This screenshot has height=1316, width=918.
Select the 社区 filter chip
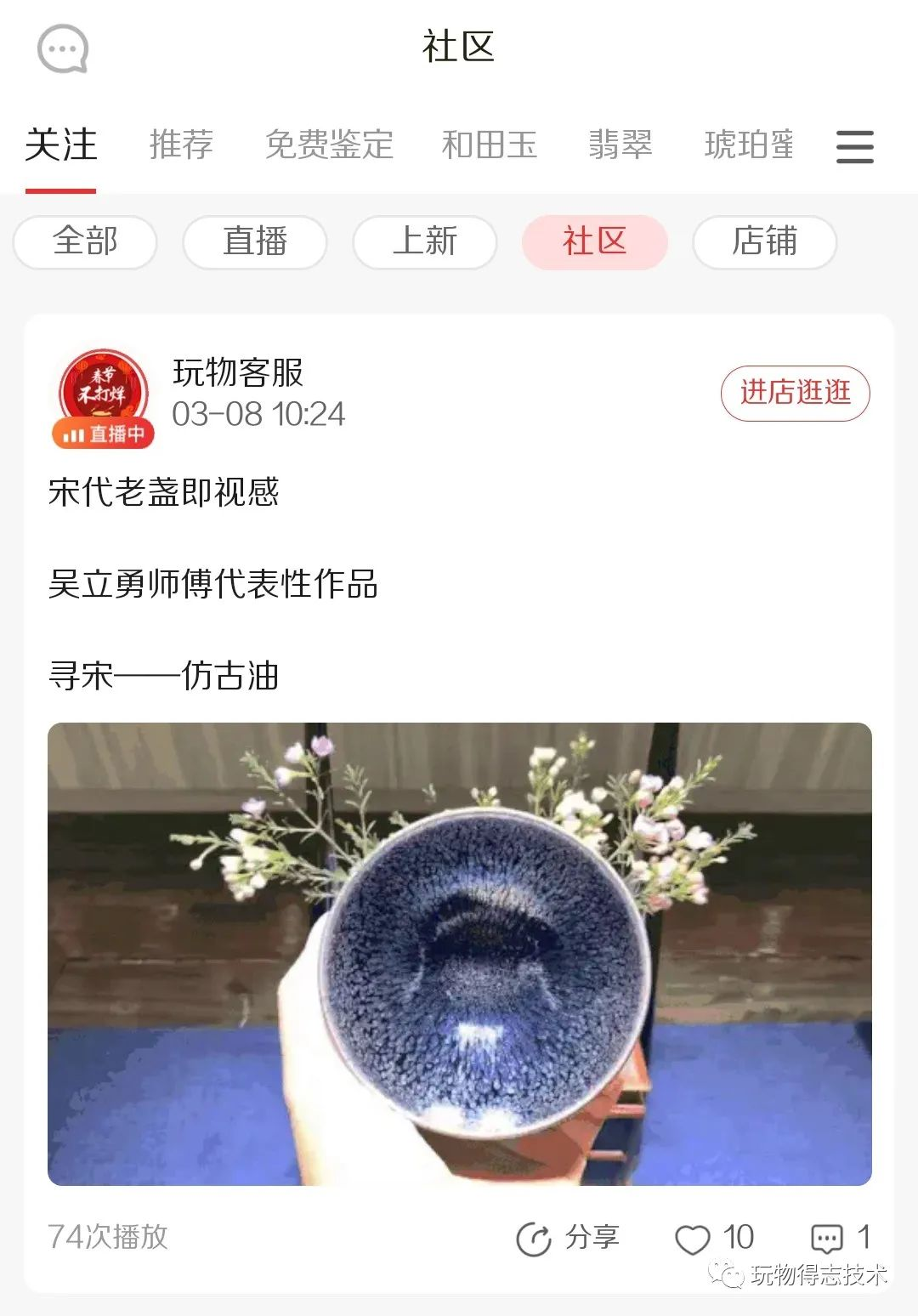click(595, 241)
